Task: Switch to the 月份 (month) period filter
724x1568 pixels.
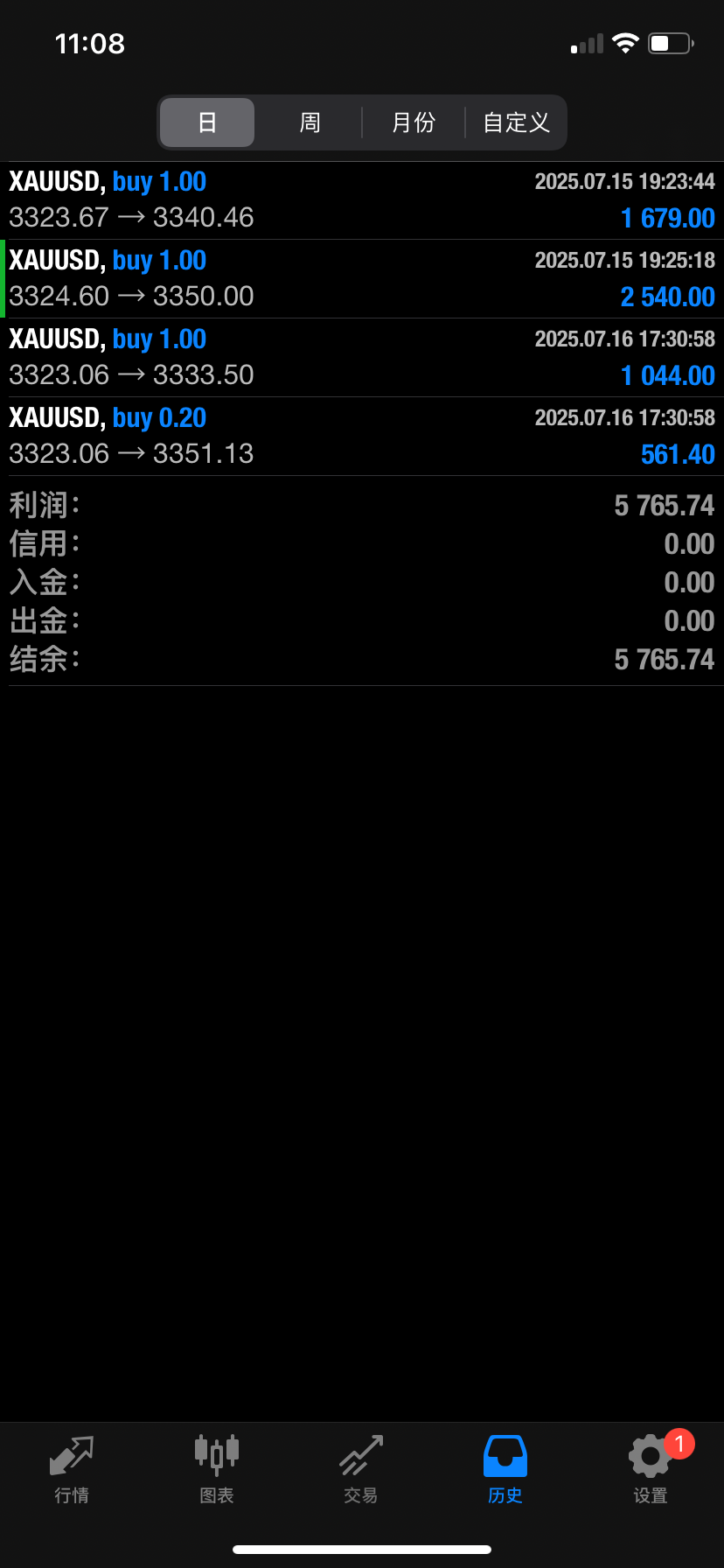Action: [x=414, y=122]
